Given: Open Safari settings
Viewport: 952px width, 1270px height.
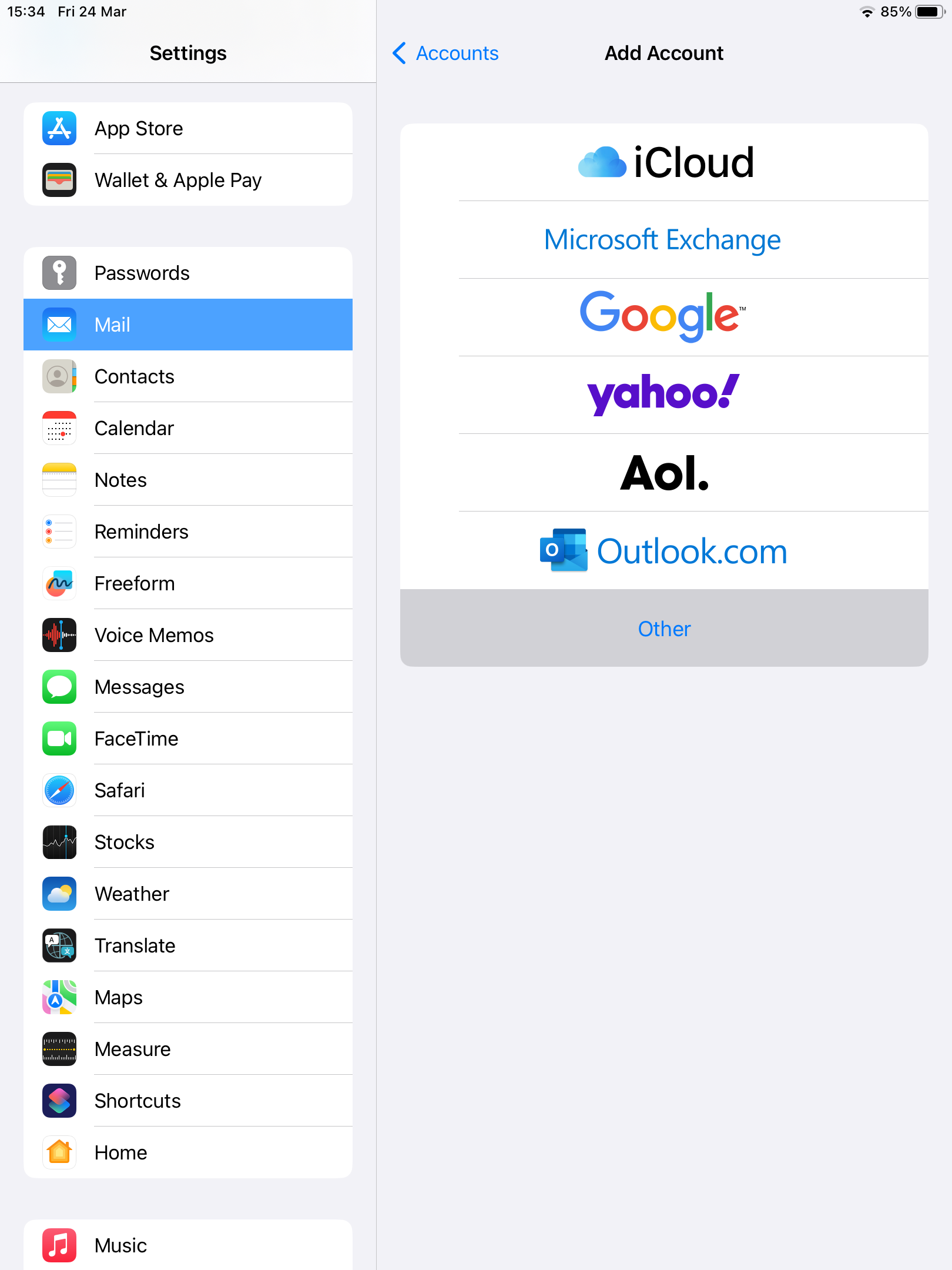Looking at the screenshot, I should 188,790.
